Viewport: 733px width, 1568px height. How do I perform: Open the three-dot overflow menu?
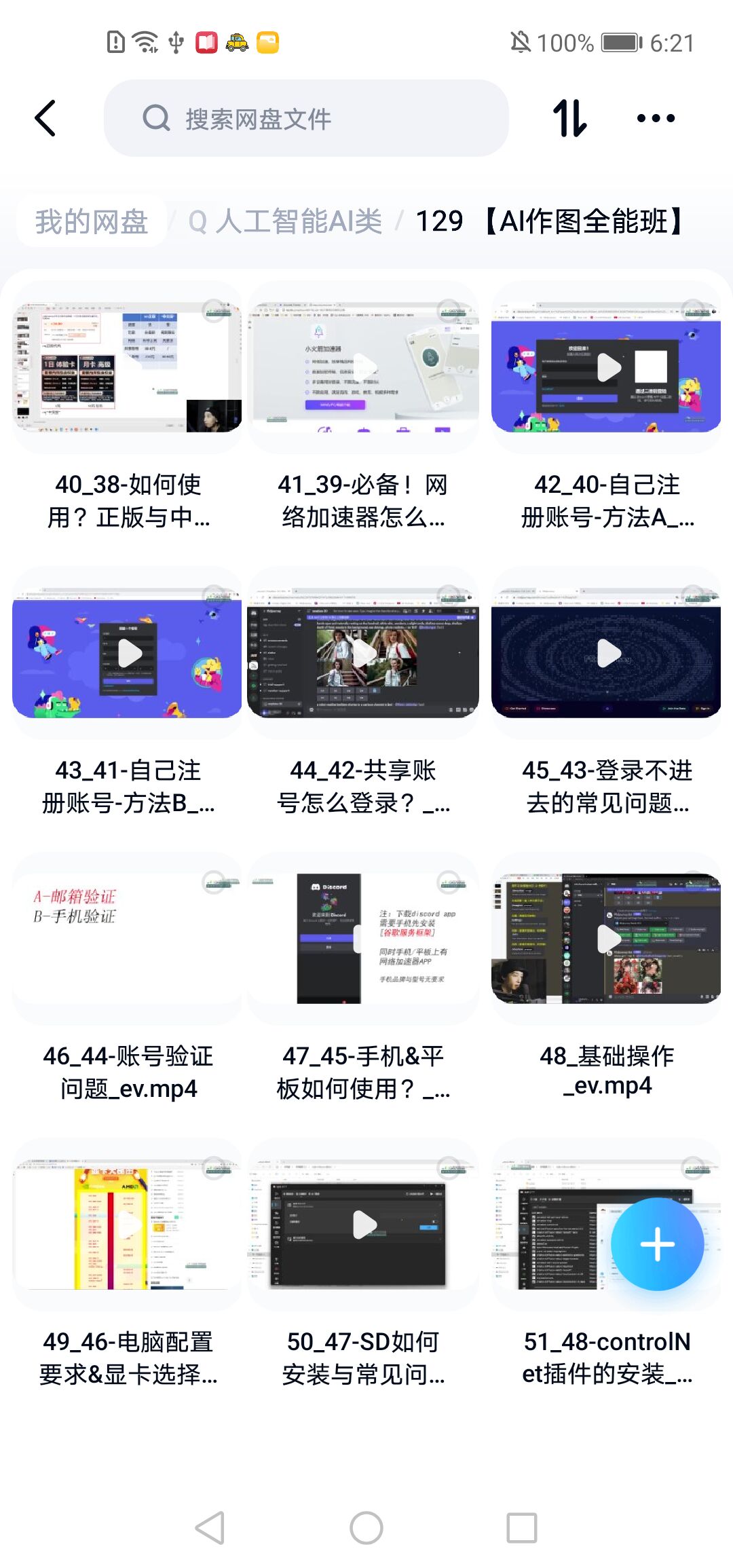(656, 118)
